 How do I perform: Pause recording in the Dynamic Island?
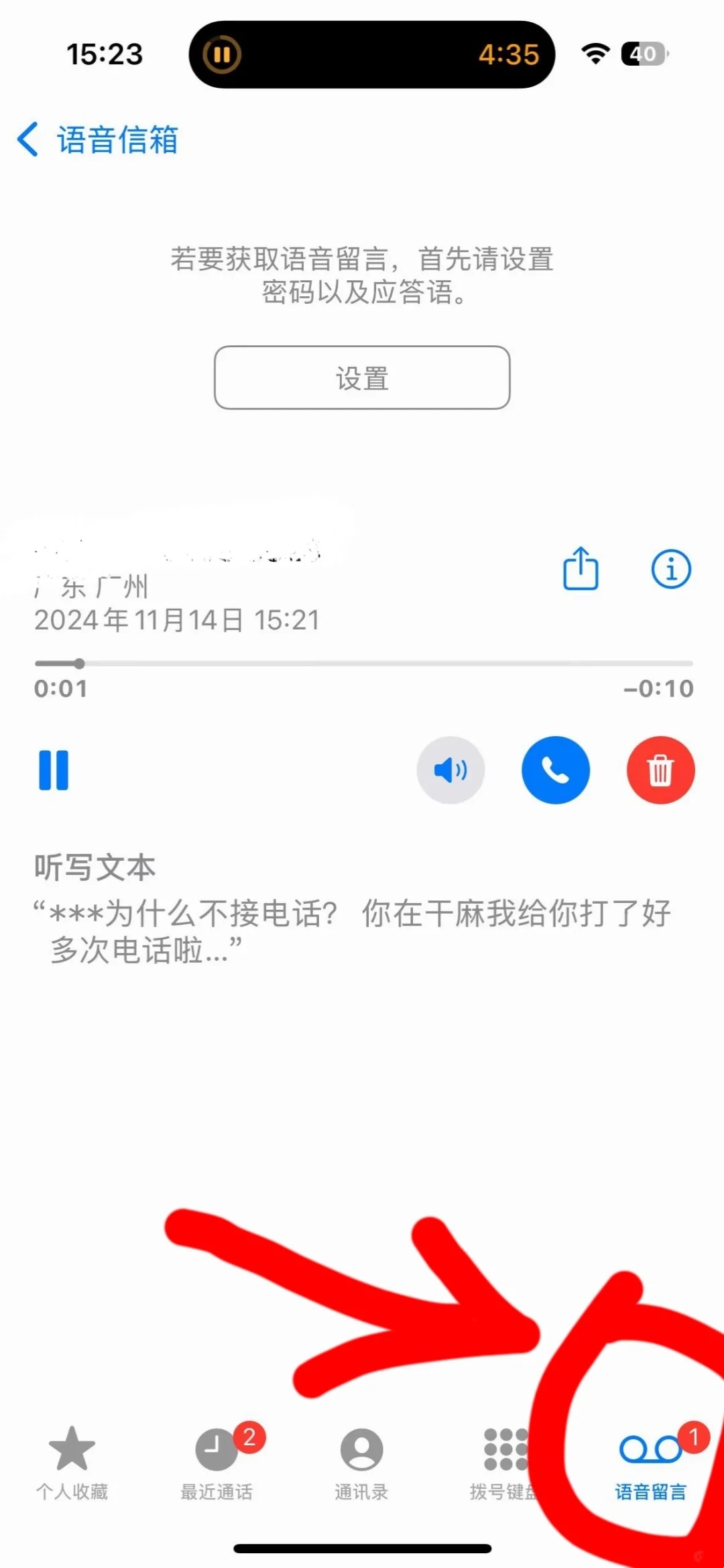(223, 54)
